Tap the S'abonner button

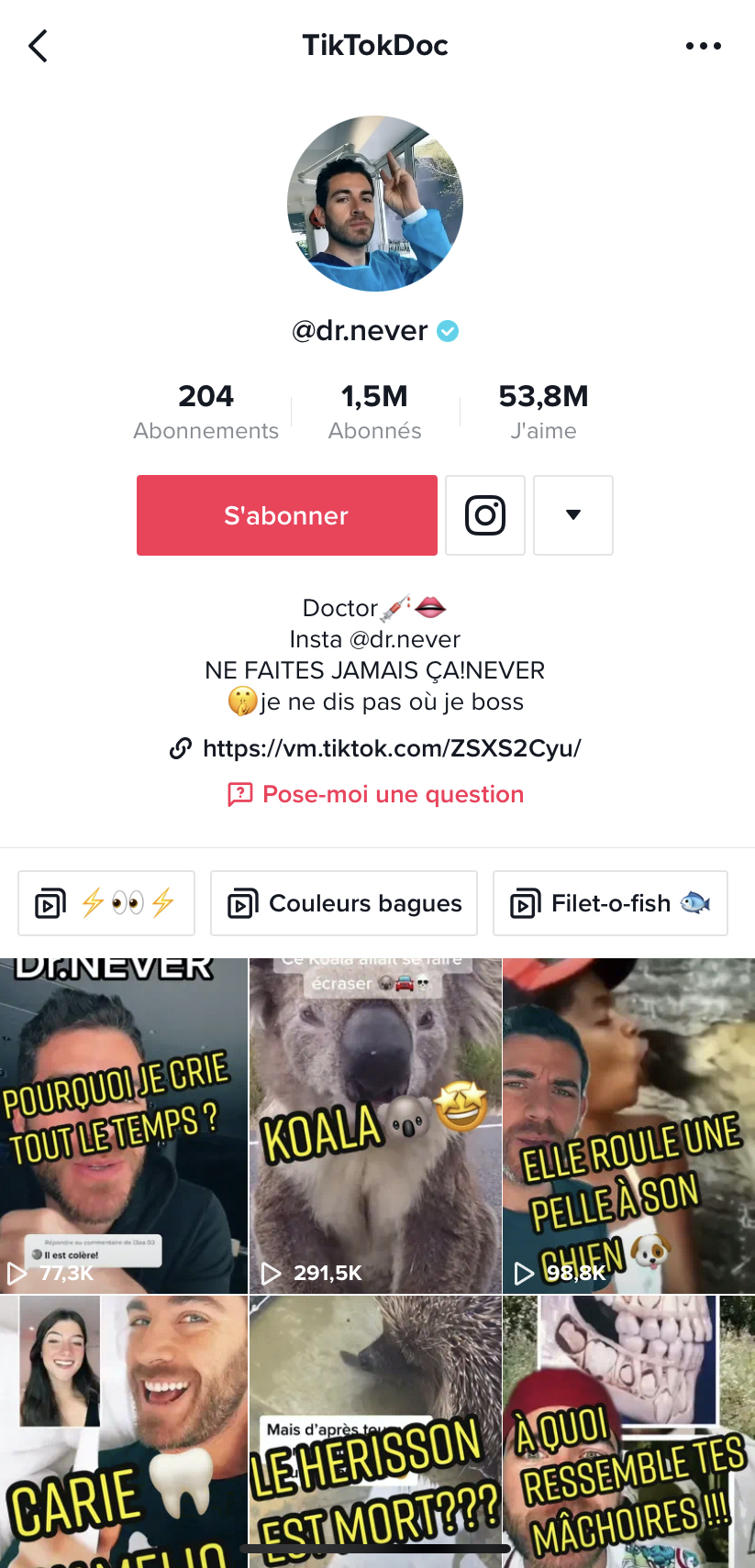click(x=286, y=515)
